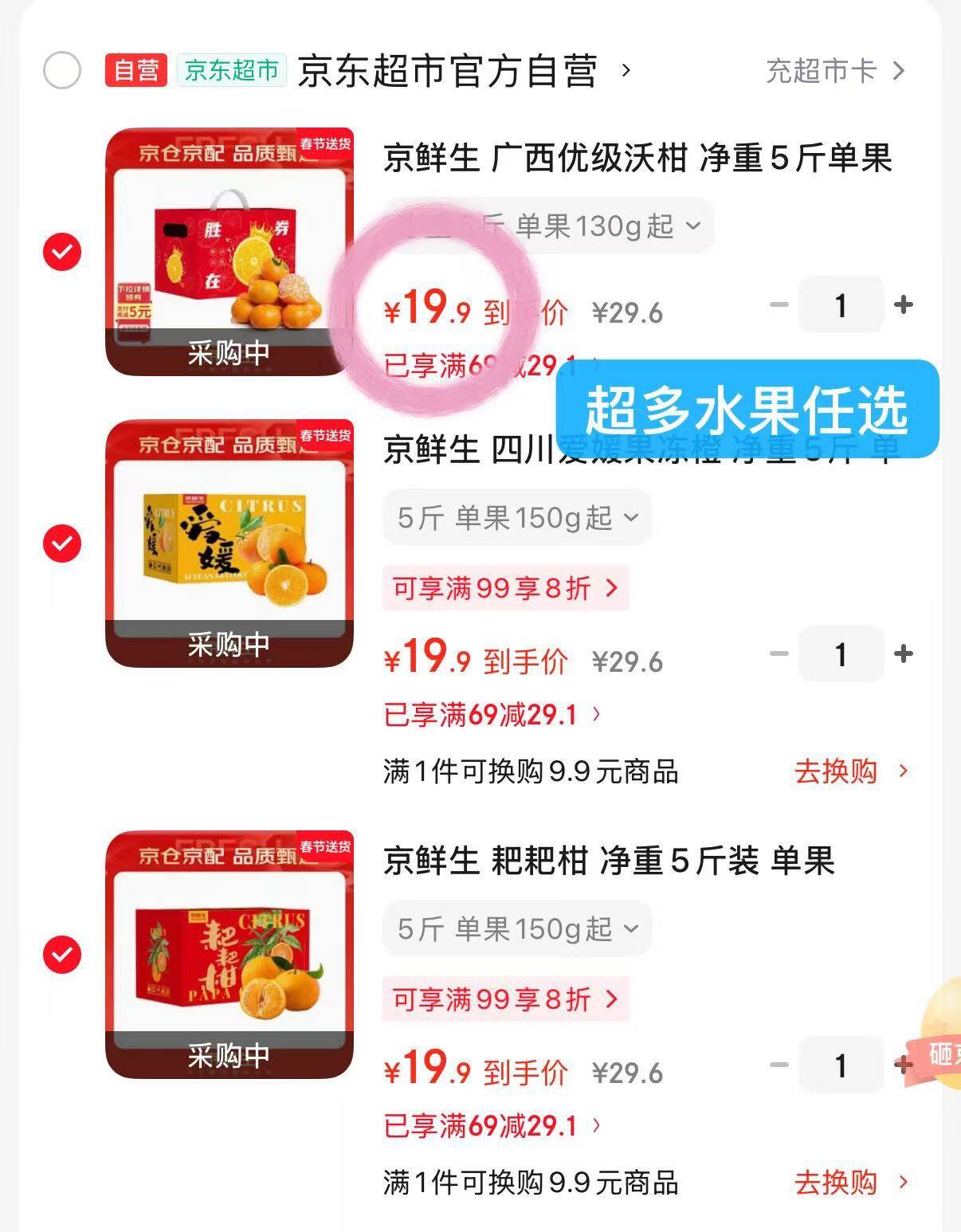Open the 京东超市官方自营 store page
Image resolution: width=961 pixels, height=1232 pixels.
pyautogui.click(x=450, y=71)
